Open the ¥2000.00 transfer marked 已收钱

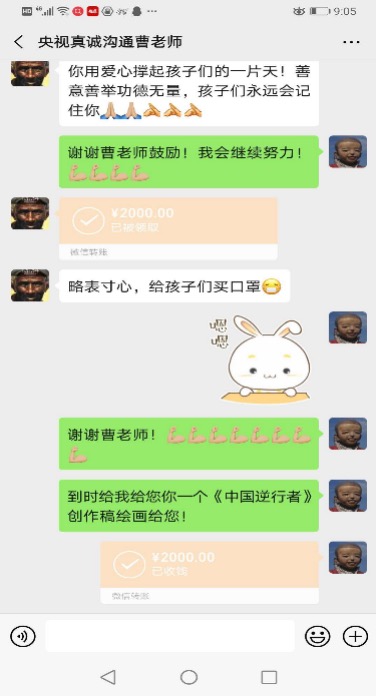[209, 572]
